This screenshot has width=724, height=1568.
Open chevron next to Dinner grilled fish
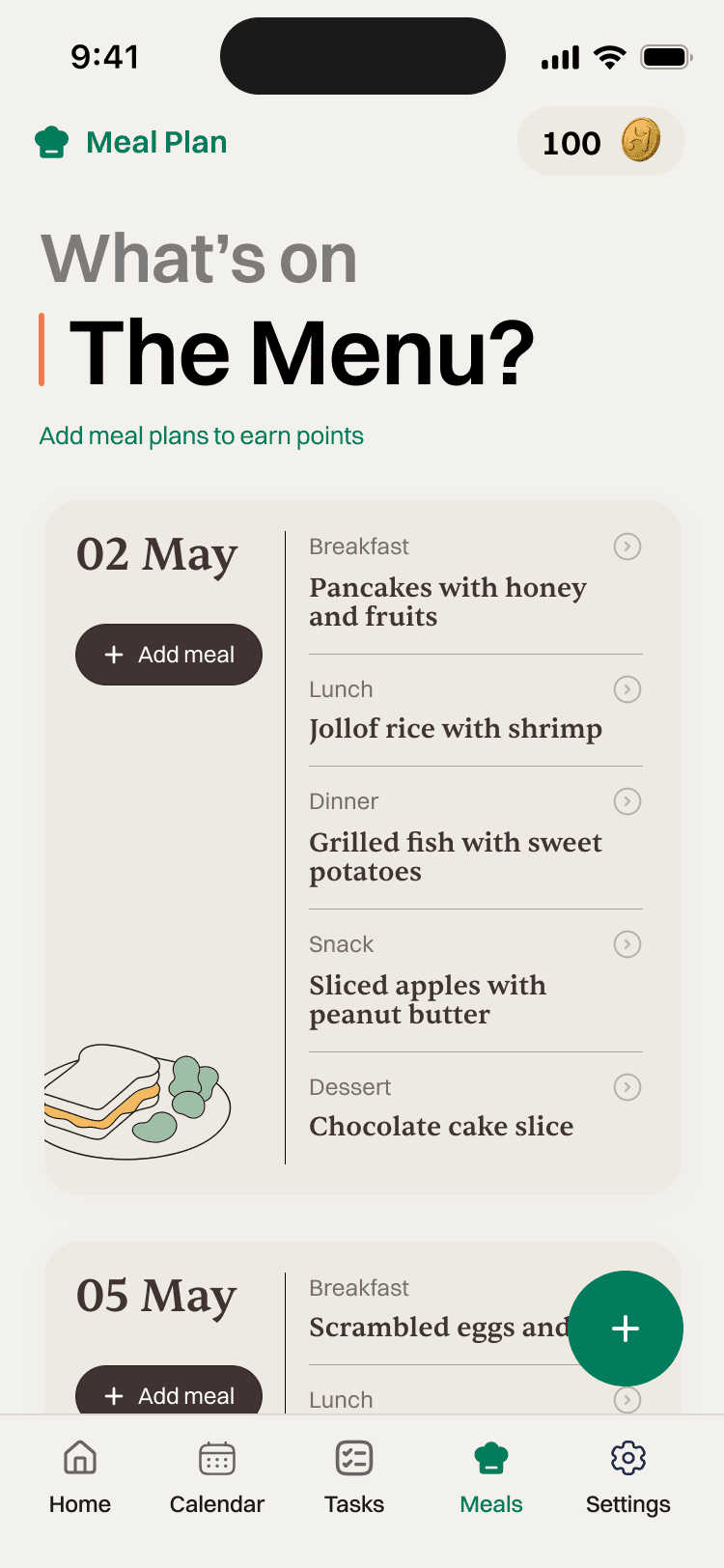coord(627,801)
